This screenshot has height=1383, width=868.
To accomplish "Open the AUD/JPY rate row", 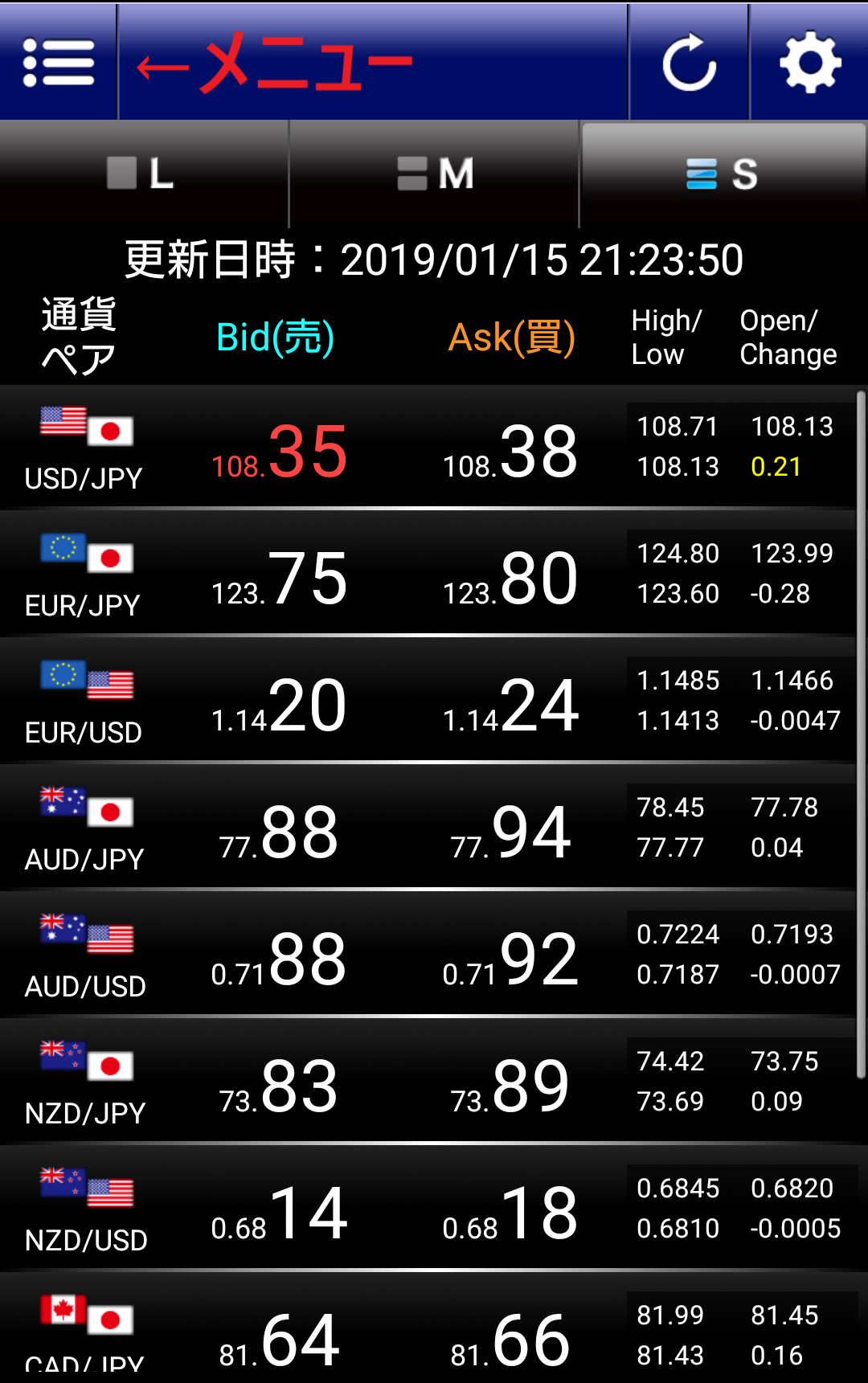I will [x=426, y=829].
